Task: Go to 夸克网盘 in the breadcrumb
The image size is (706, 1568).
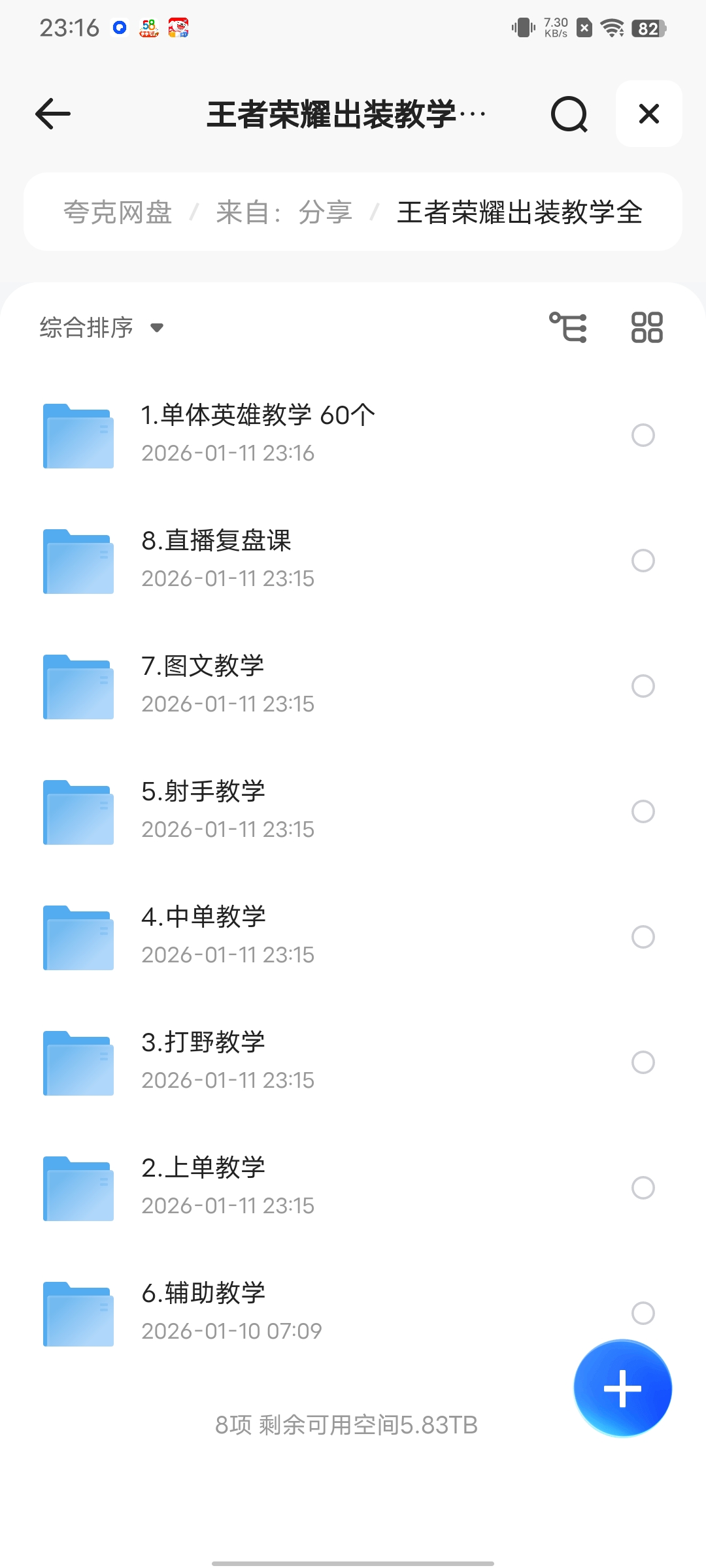Action: point(116,211)
